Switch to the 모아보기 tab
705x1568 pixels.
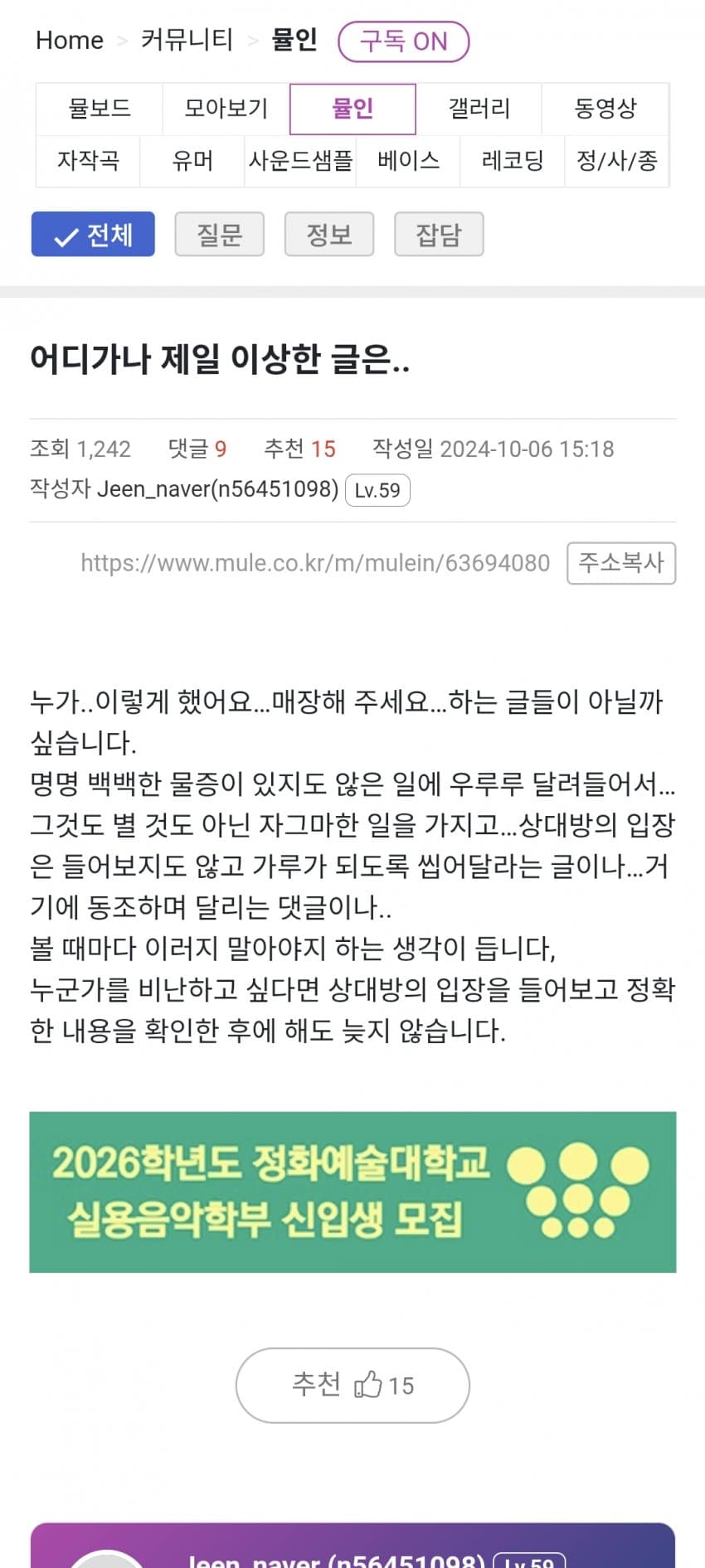pos(226,109)
